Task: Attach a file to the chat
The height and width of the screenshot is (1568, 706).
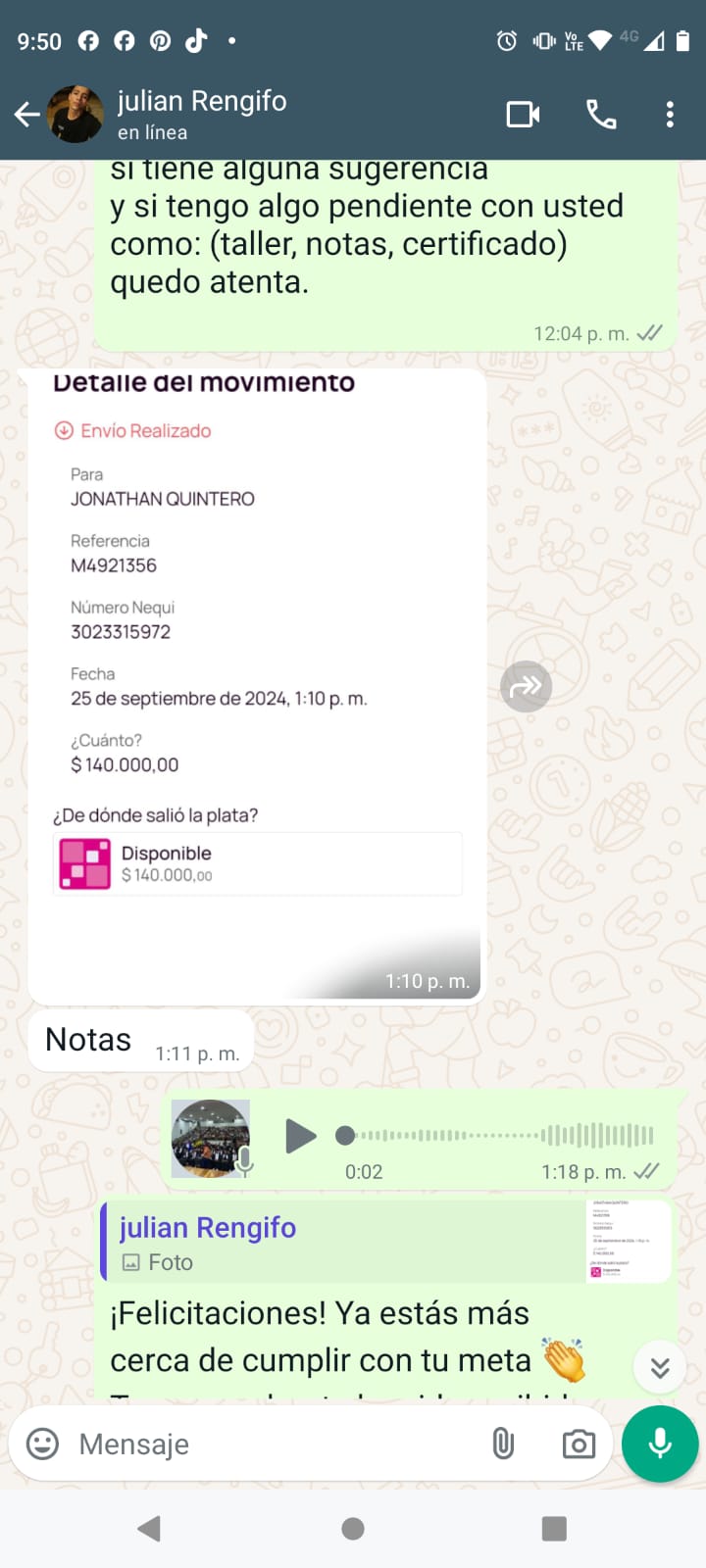Action: pyautogui.click(x=503, y=1444)
